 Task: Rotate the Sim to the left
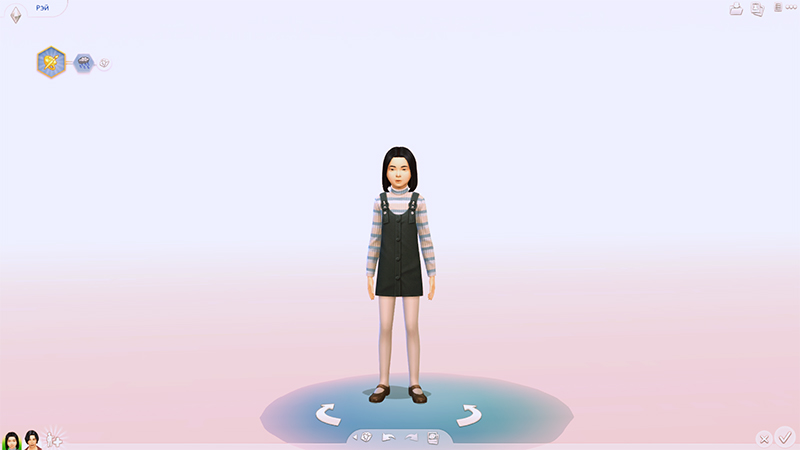(x=328, y=413)
